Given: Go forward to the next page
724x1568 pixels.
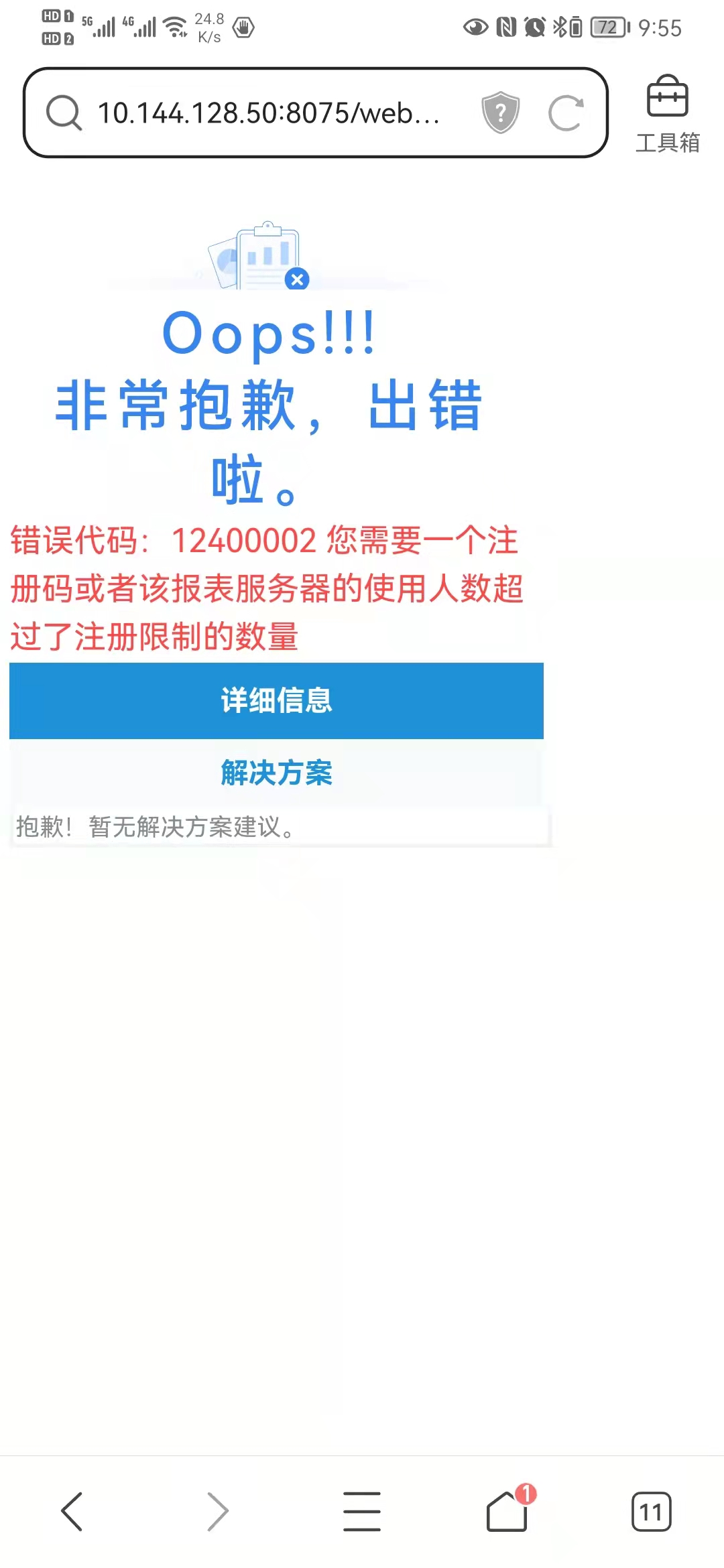Looking at the screenshot, I should click(x=217, y=1512).
